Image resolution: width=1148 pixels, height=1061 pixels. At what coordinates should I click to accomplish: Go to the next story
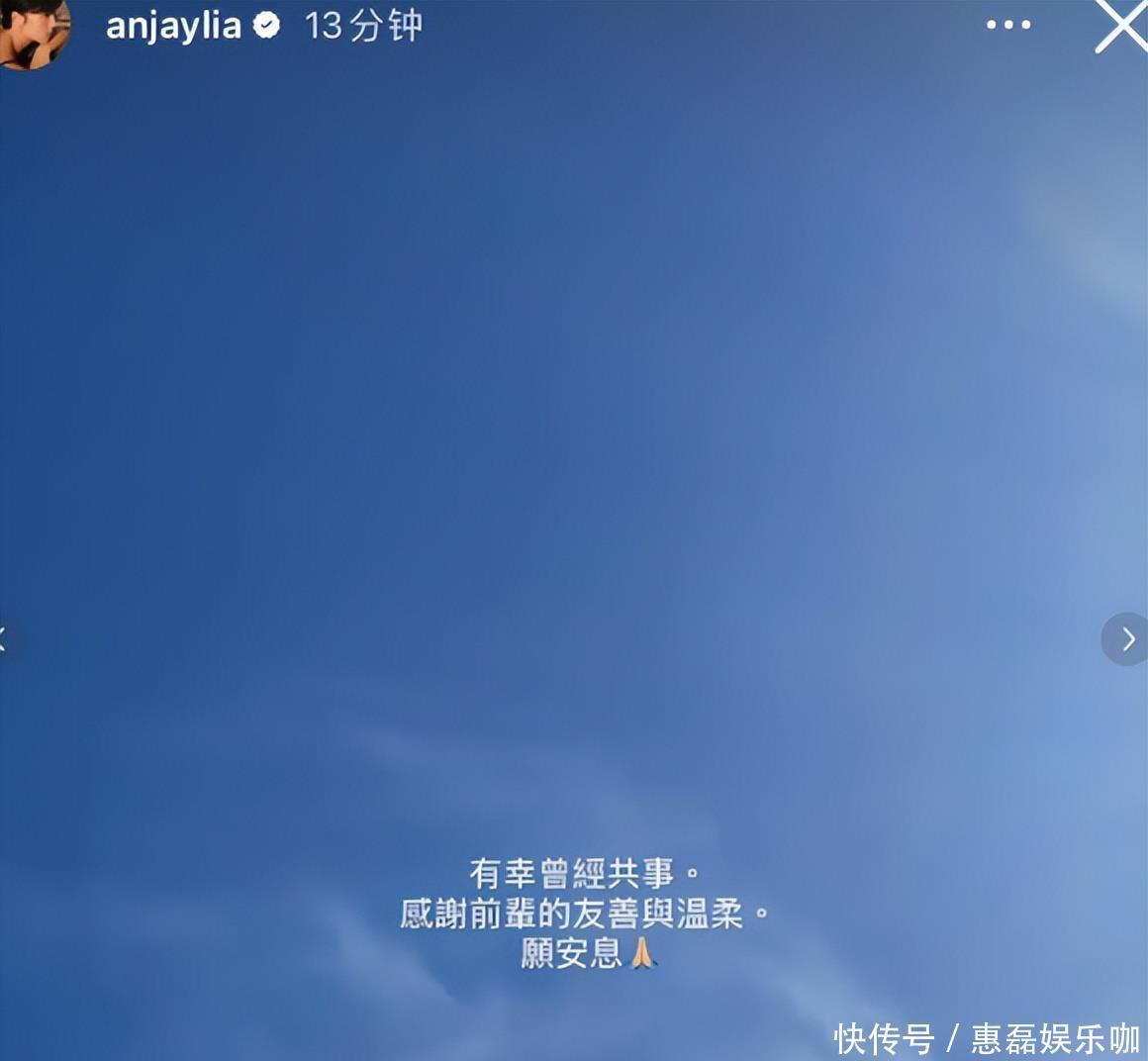(x=1126, y=639)
